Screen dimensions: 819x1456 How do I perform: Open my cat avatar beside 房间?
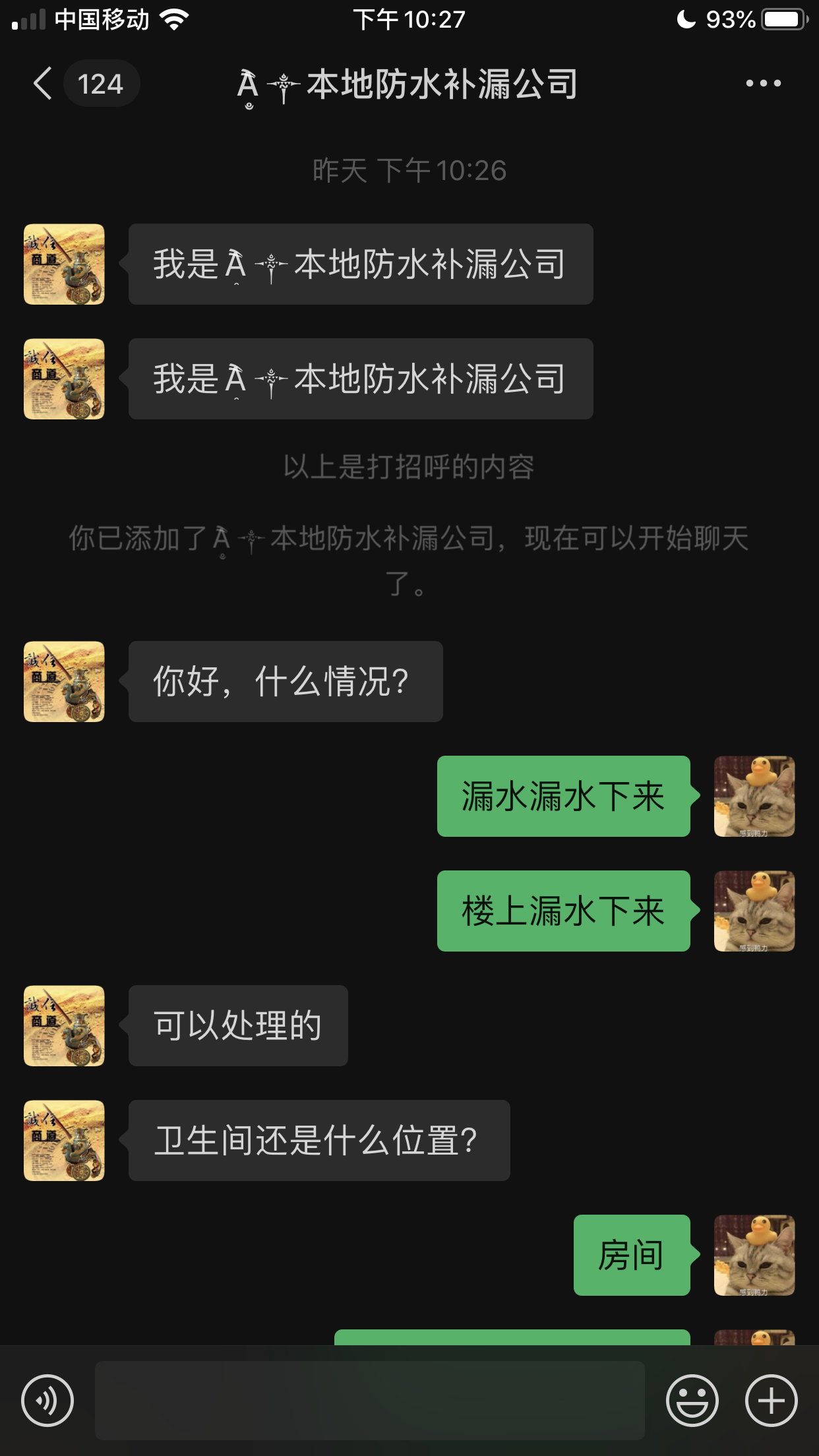point(754,1255)
